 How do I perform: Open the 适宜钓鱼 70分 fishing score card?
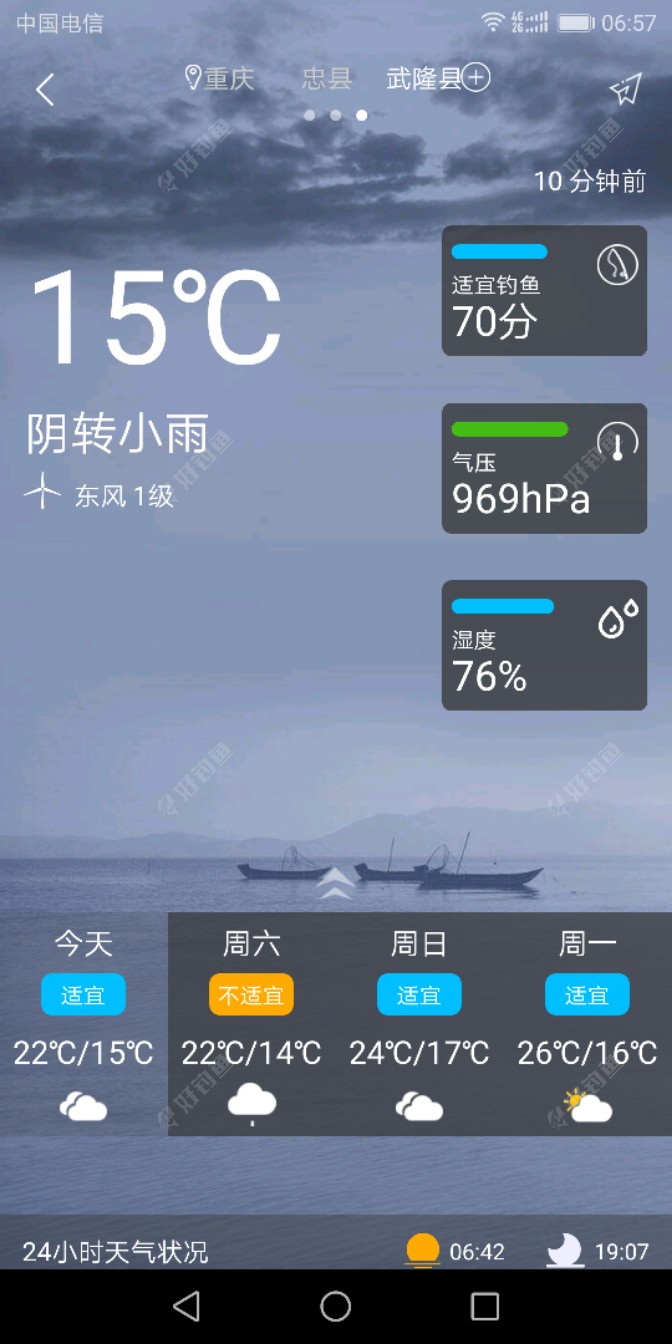(544, 291)
